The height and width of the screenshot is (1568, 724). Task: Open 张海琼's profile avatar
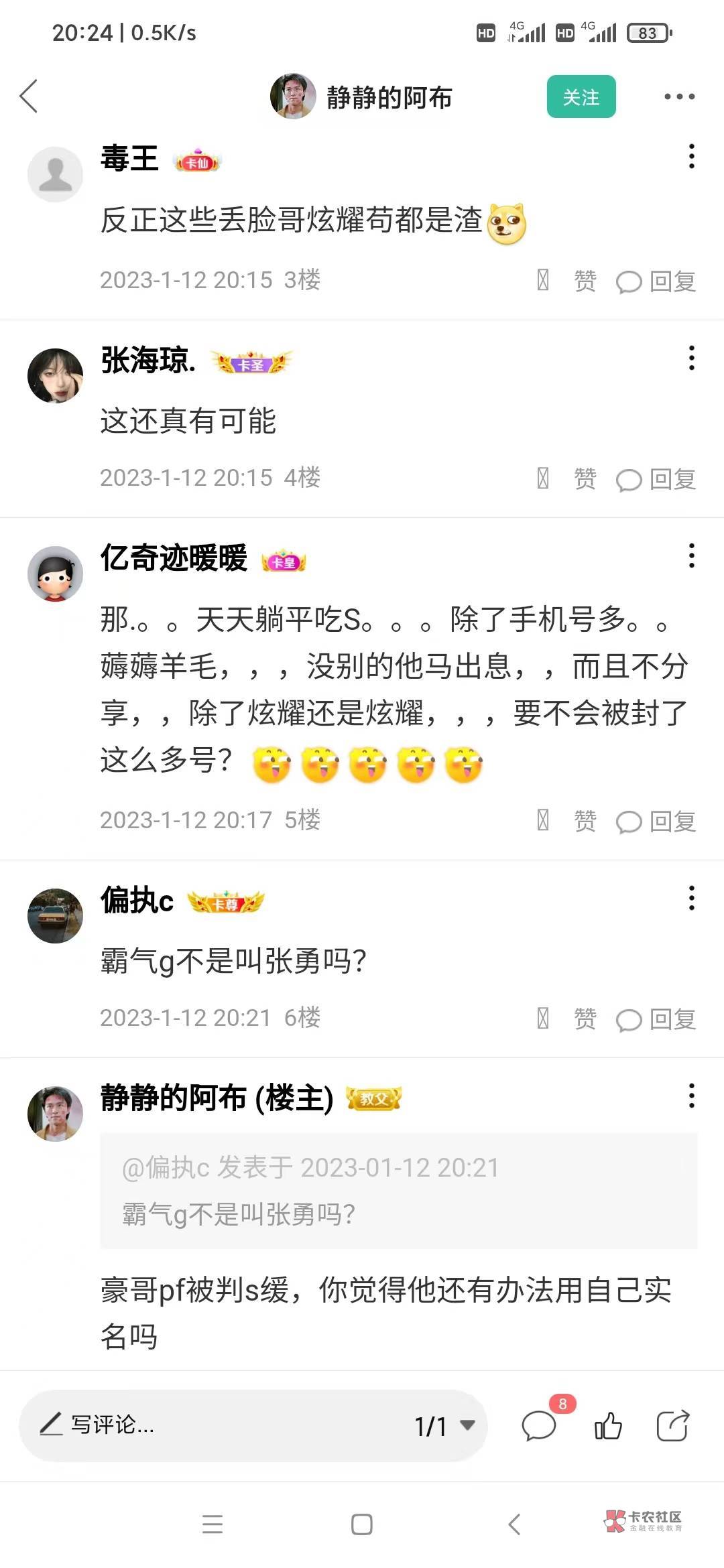point(55,375)
